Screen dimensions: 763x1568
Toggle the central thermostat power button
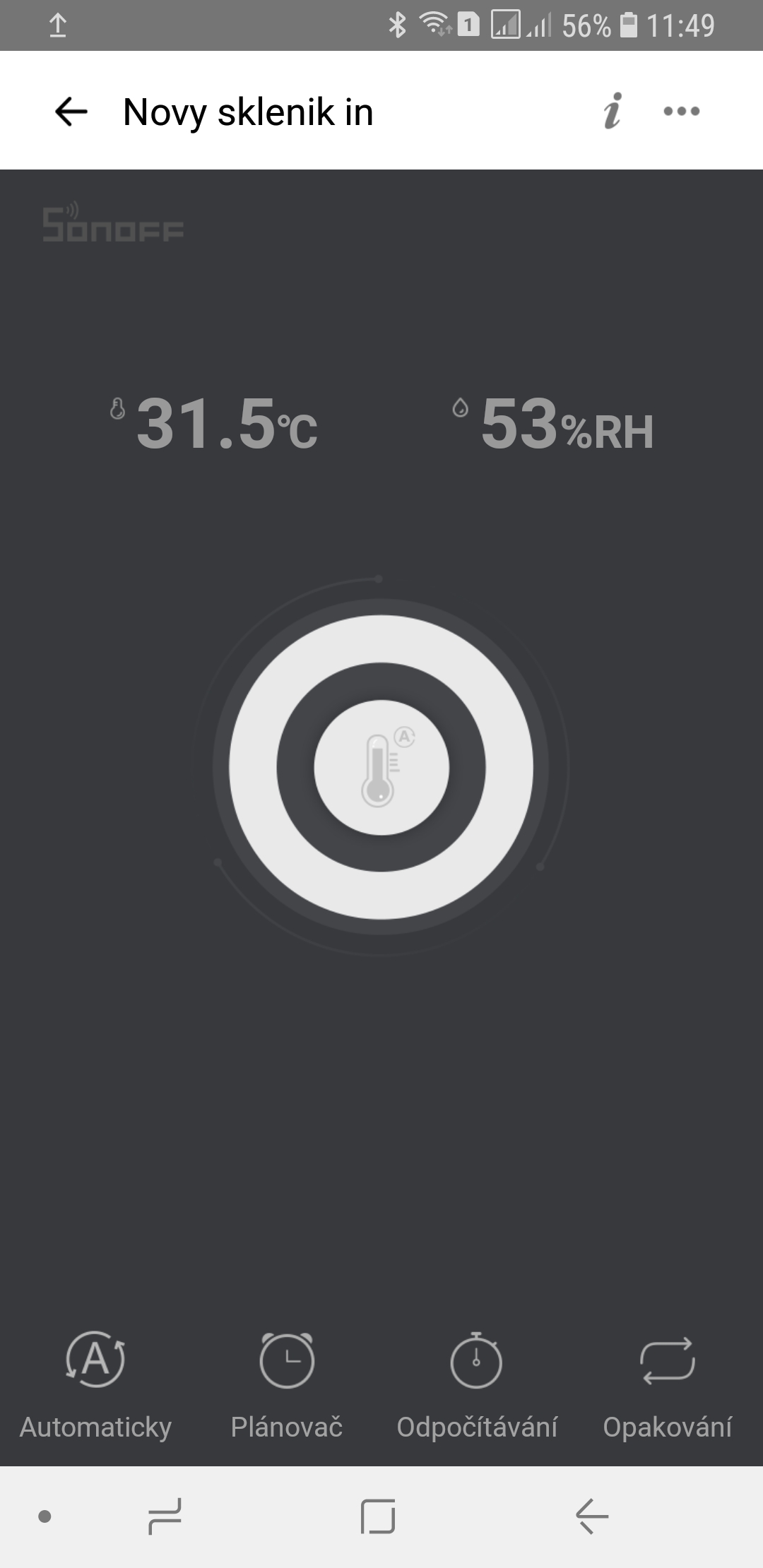381,767
